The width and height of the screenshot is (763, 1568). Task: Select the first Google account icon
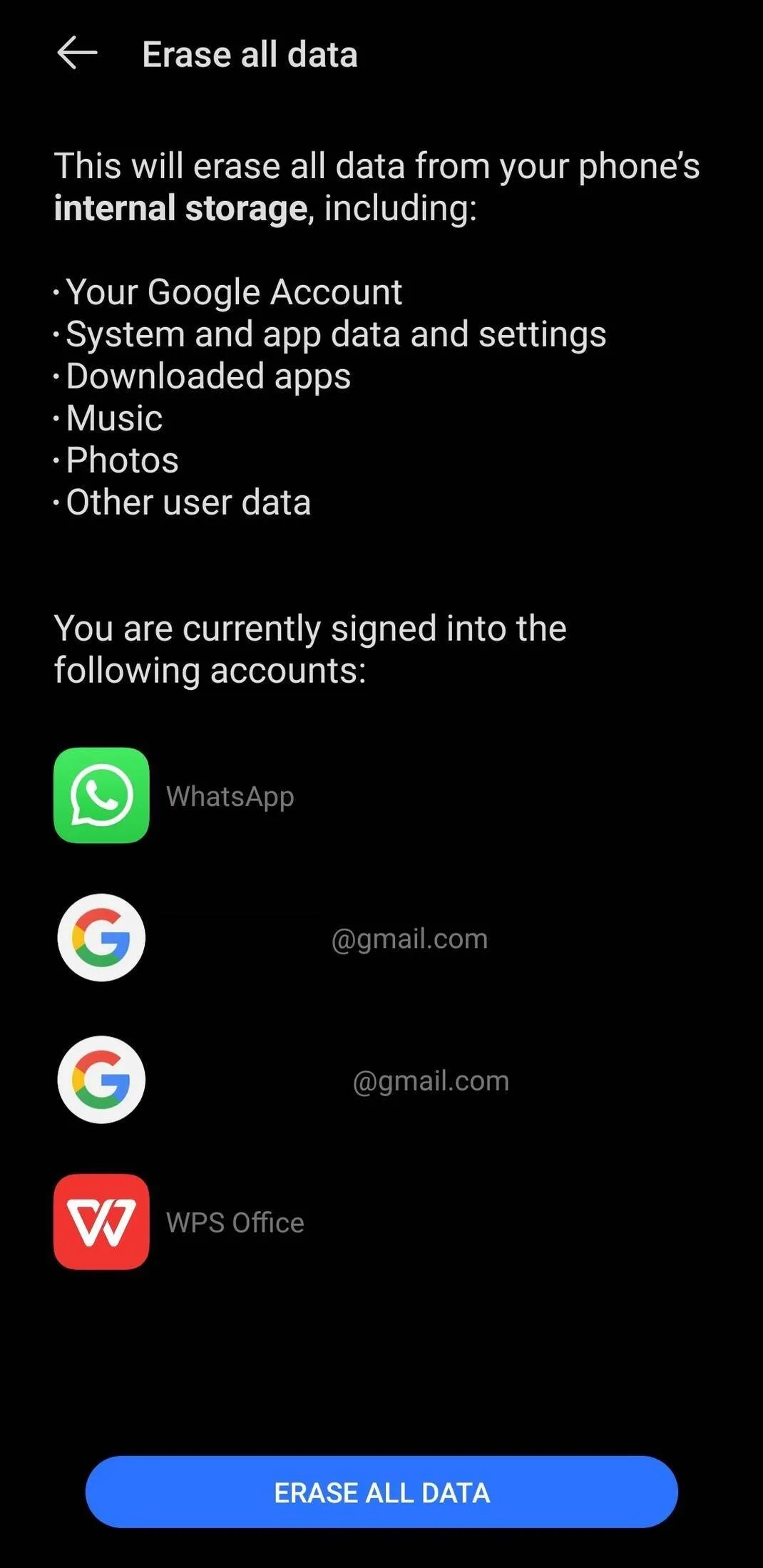(x=101, y=938)
